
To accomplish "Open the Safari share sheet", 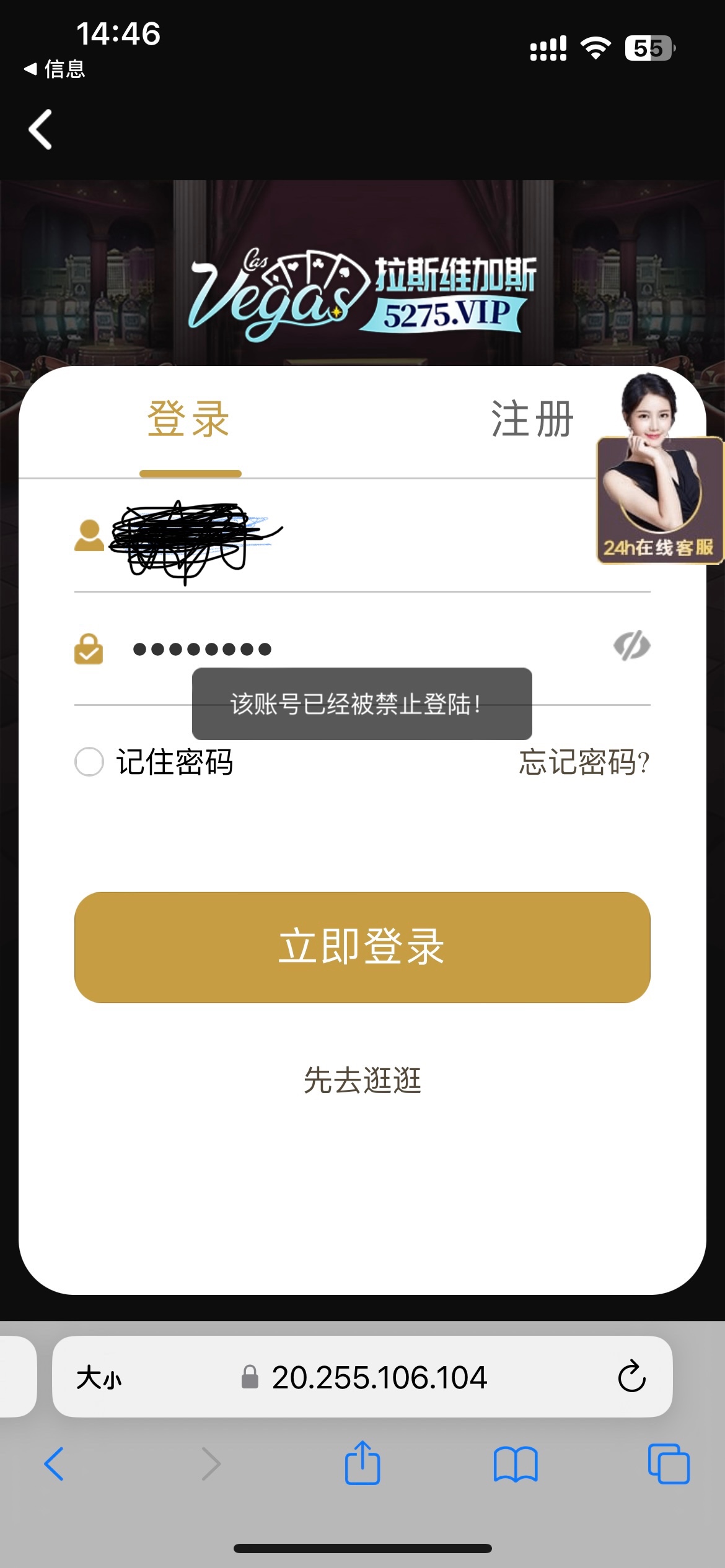I will [x=362, y=1463].
